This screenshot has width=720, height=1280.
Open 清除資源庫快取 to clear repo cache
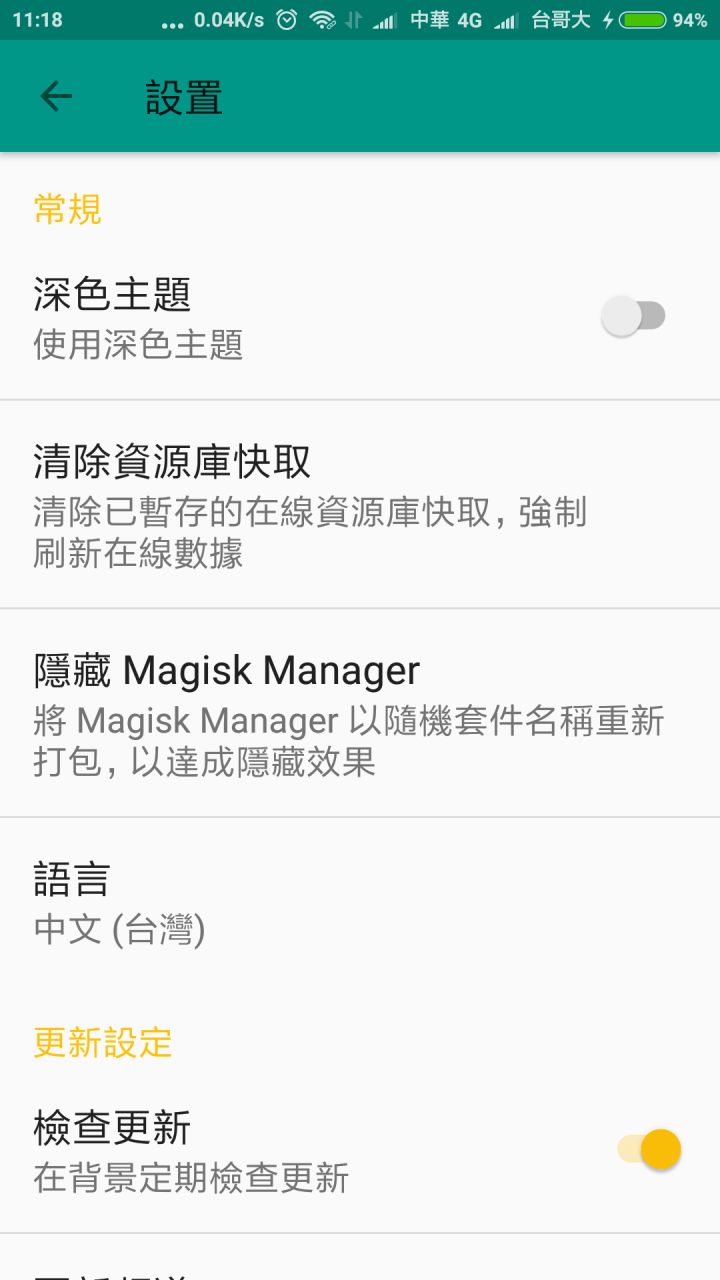click(x=360, y=505)
